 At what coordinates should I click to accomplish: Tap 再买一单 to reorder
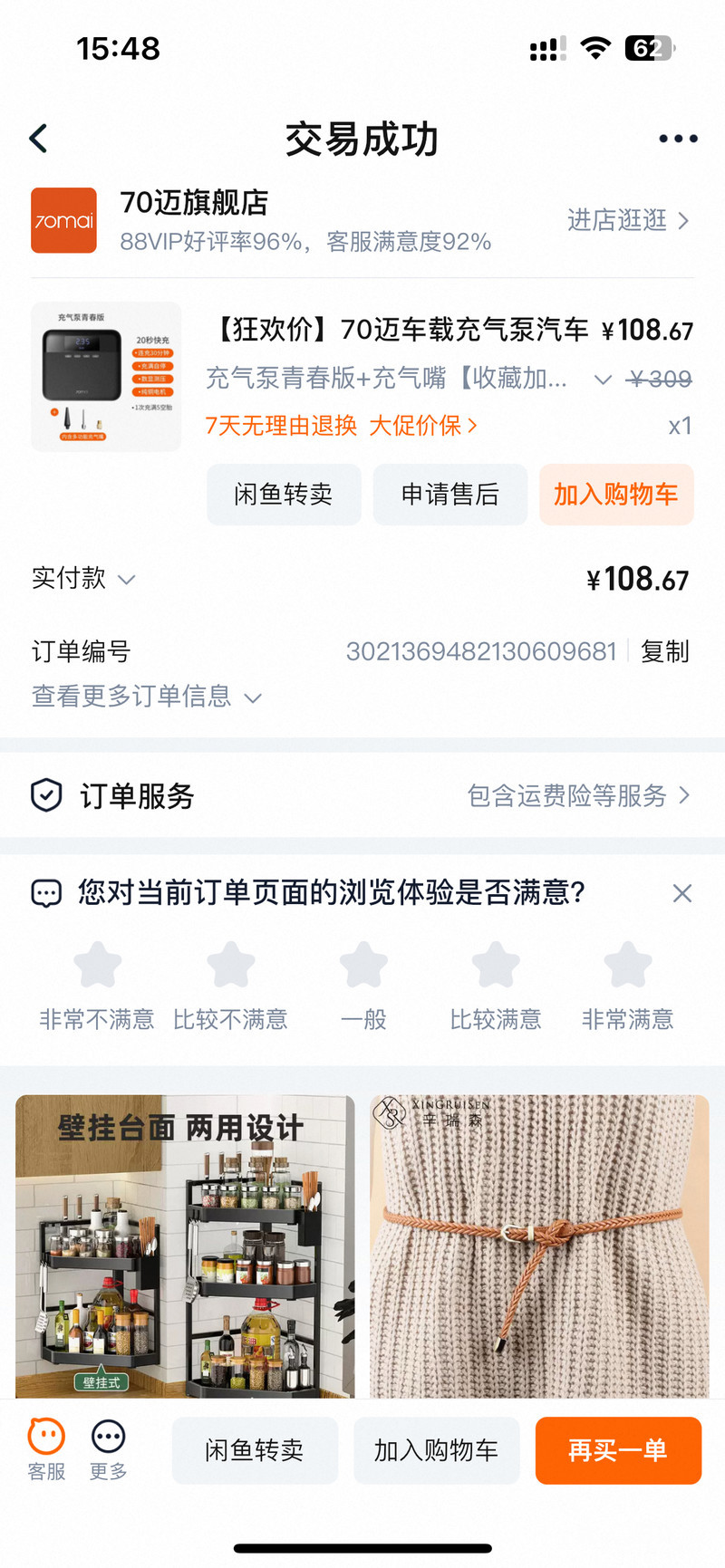(618, 1450)
